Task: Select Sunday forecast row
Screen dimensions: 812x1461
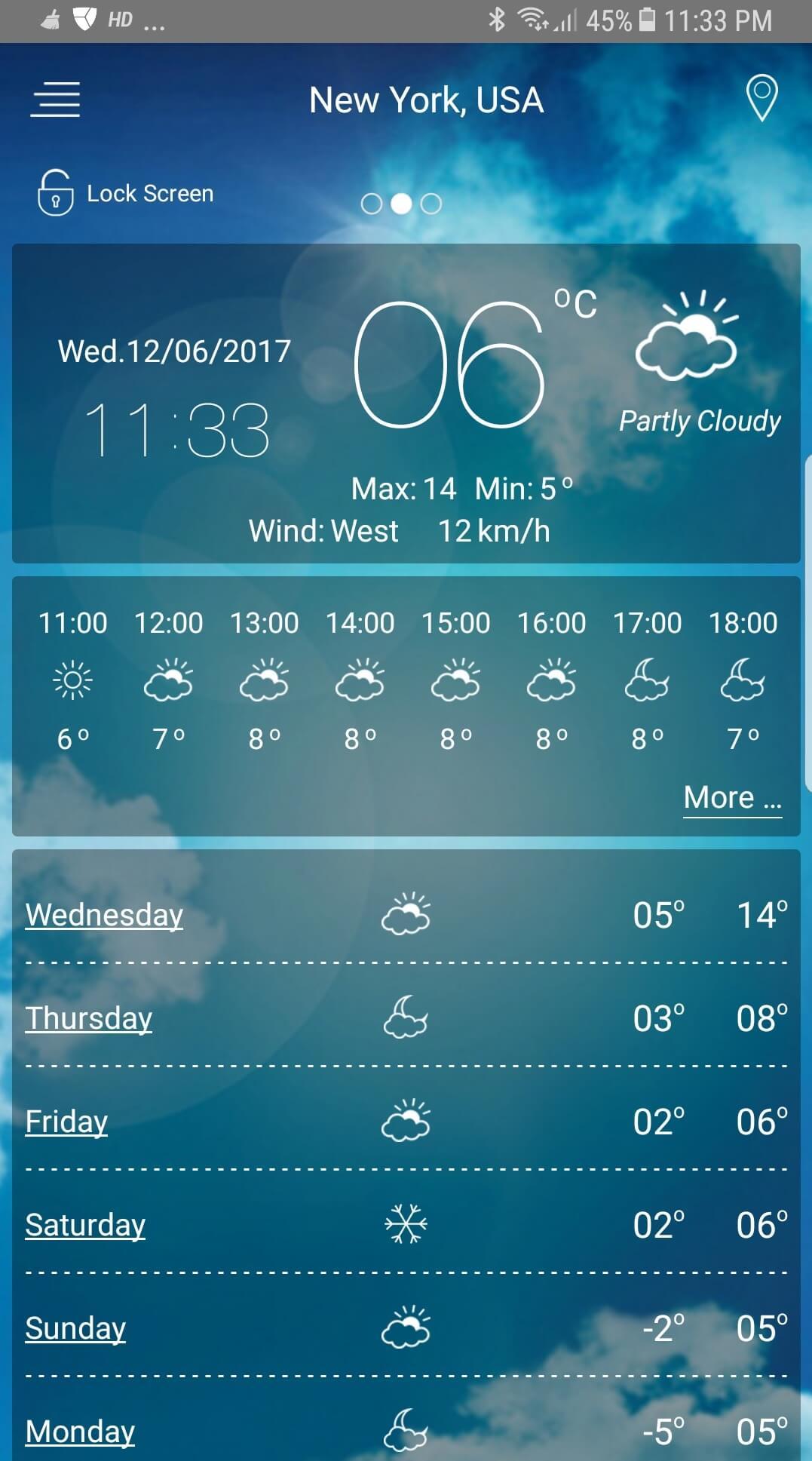Action: [x=75, y=1328]
